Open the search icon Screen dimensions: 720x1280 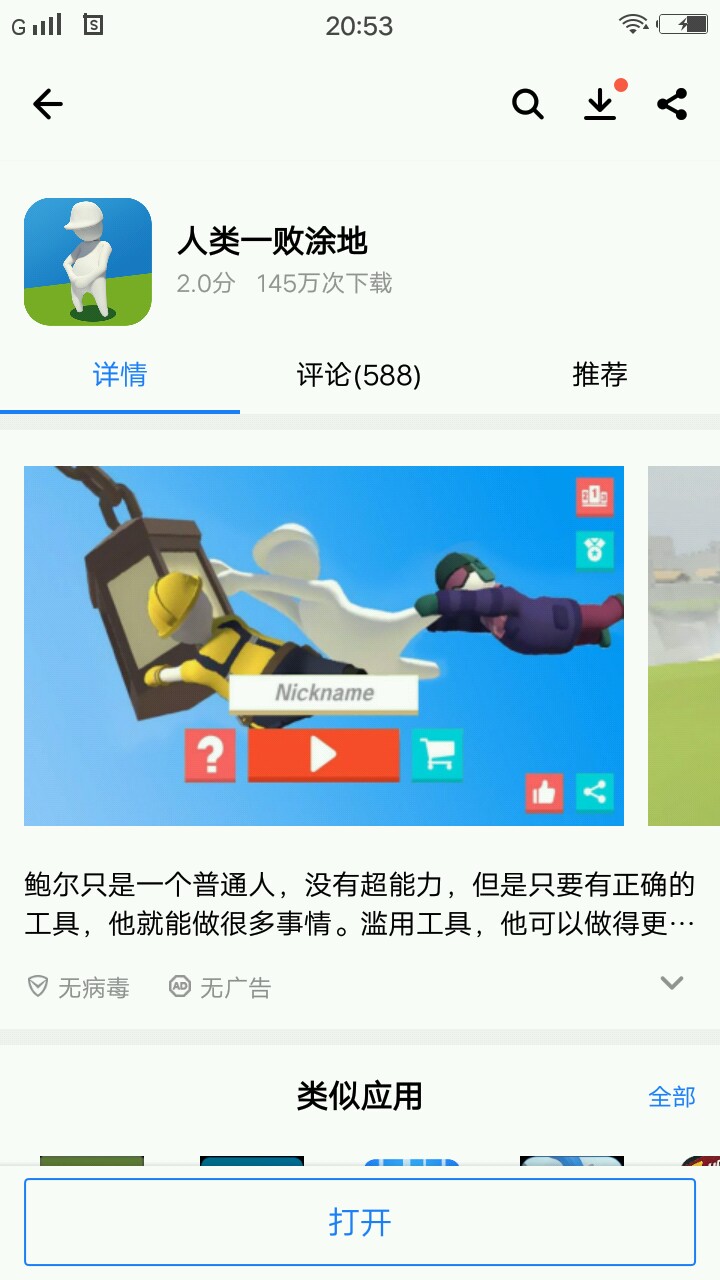pyautogui.click(x=527, y=104)
